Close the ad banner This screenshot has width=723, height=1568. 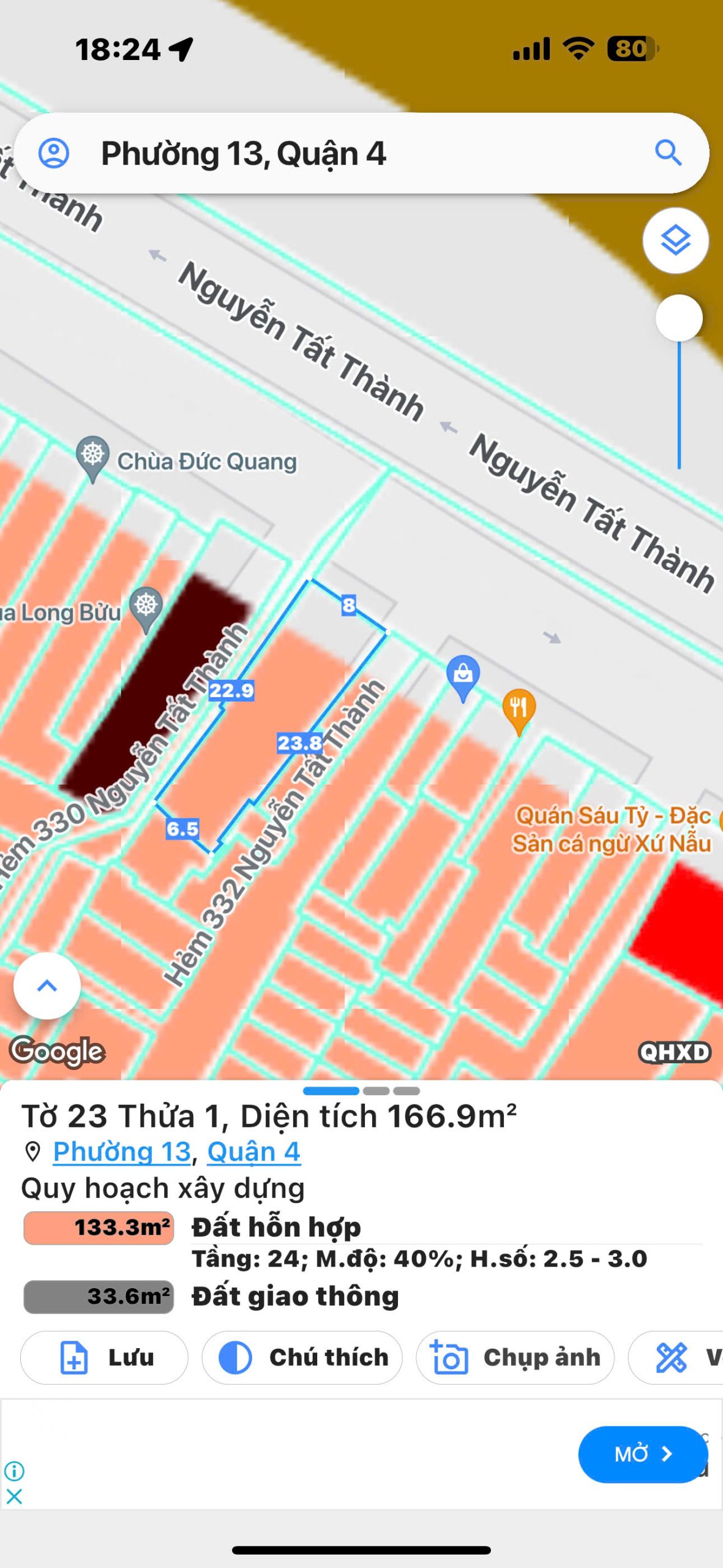(x=14, y=1497)
